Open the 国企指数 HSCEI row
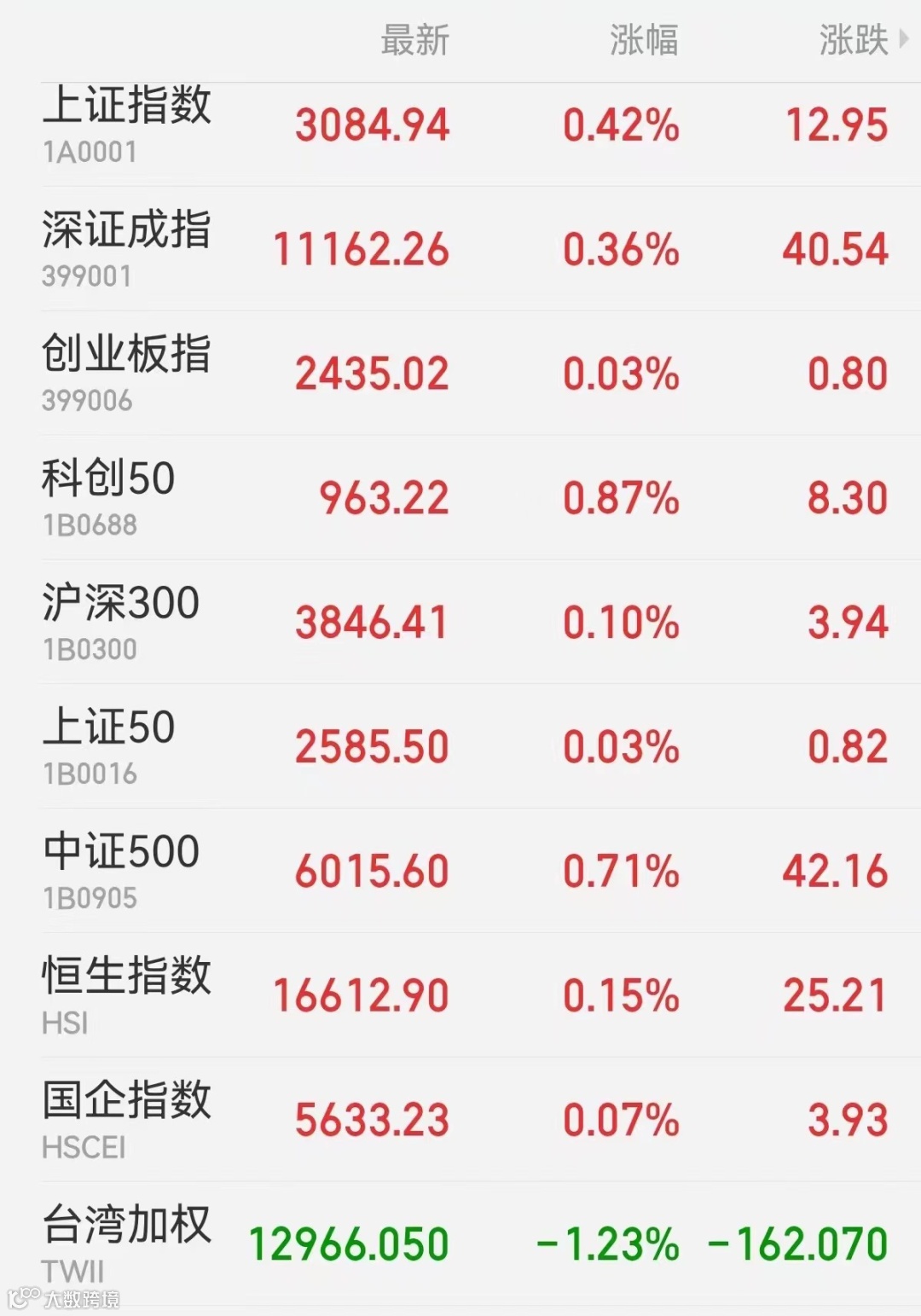 tap(460, 1120)
